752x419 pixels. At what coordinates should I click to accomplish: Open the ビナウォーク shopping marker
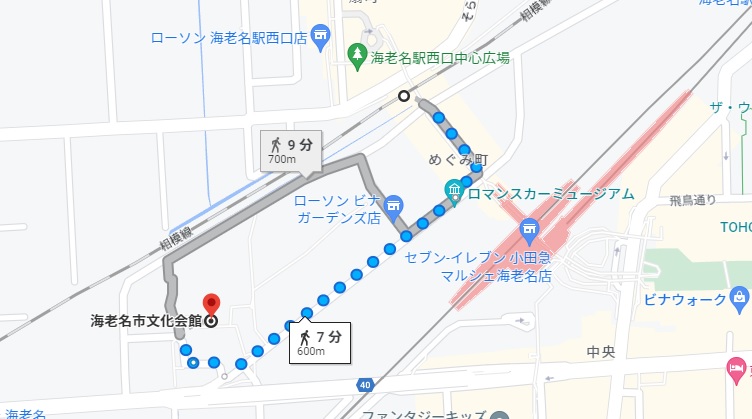pos(739,297)
